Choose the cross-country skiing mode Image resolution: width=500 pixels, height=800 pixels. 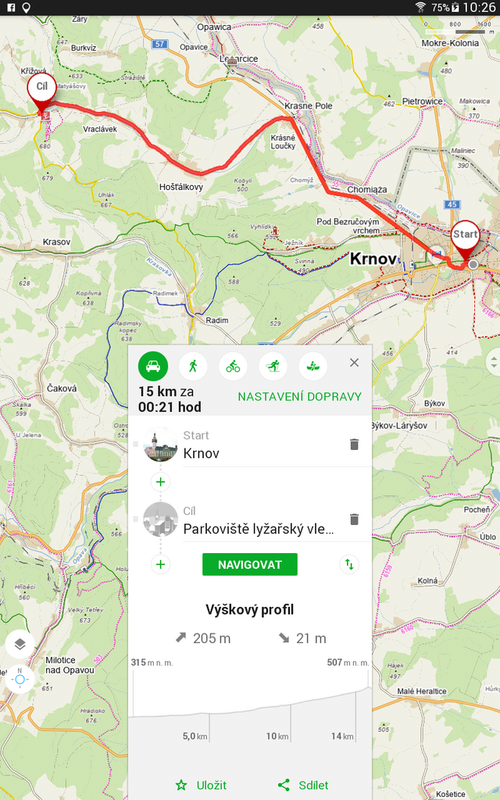[x=273, y=366]
